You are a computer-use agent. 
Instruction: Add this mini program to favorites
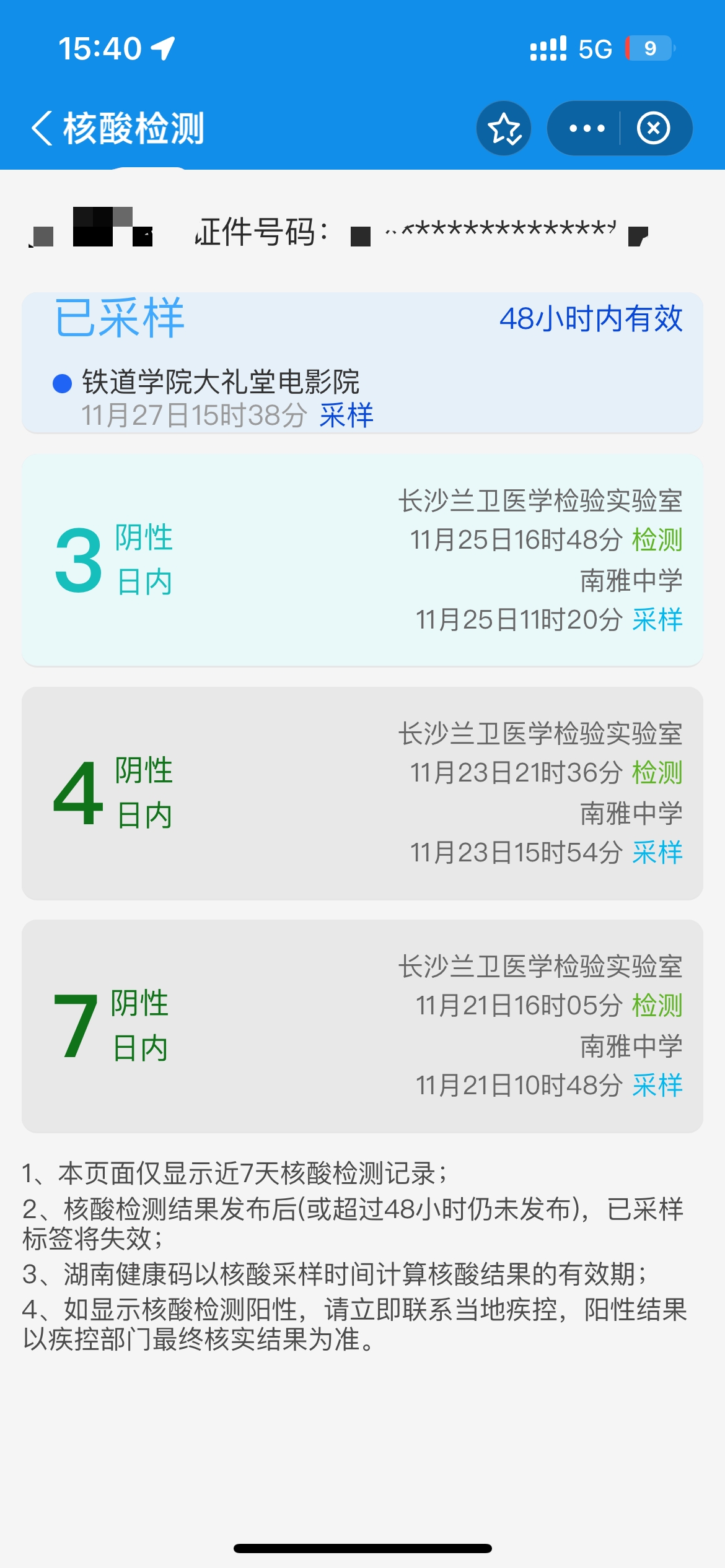click(x=504, y=129)
